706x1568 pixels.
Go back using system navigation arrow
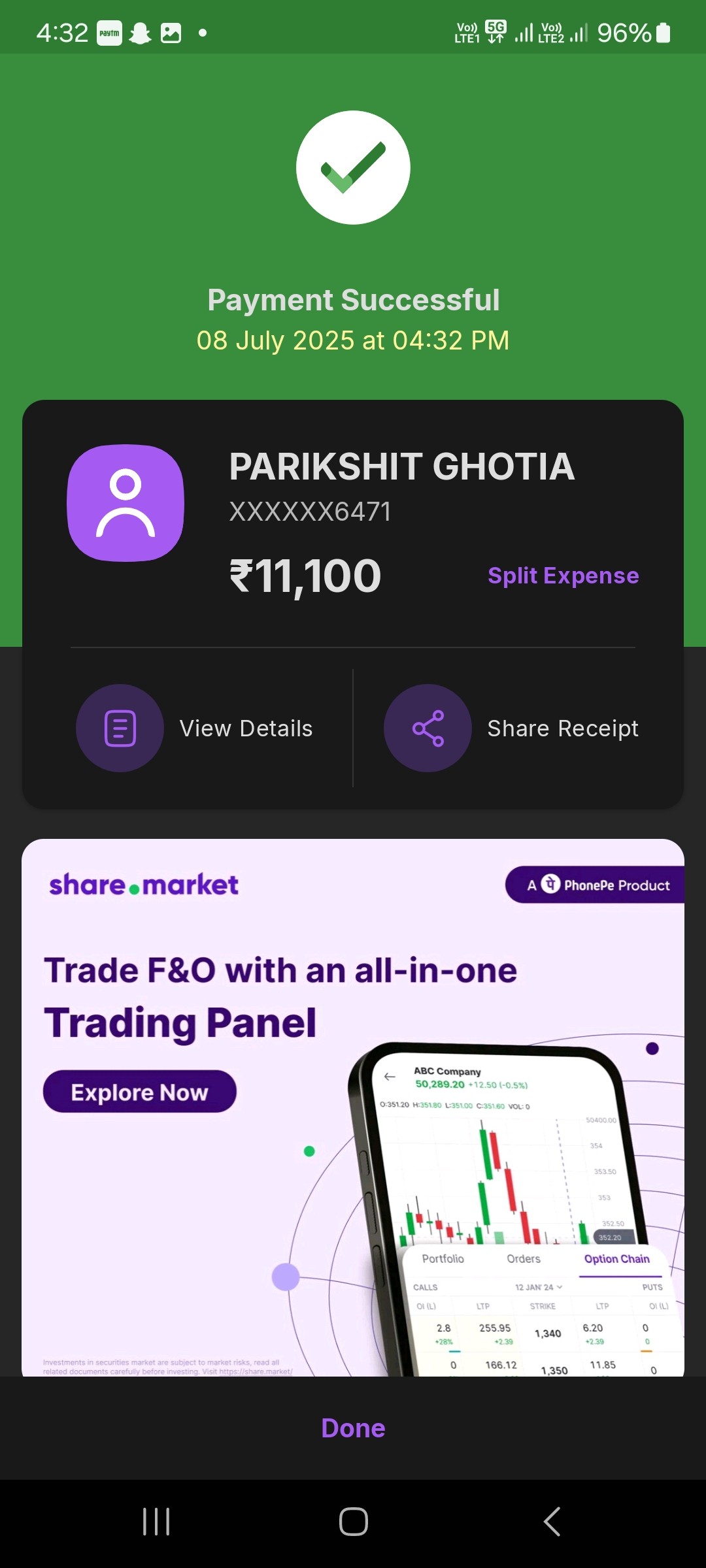[x=552, y=1522]
